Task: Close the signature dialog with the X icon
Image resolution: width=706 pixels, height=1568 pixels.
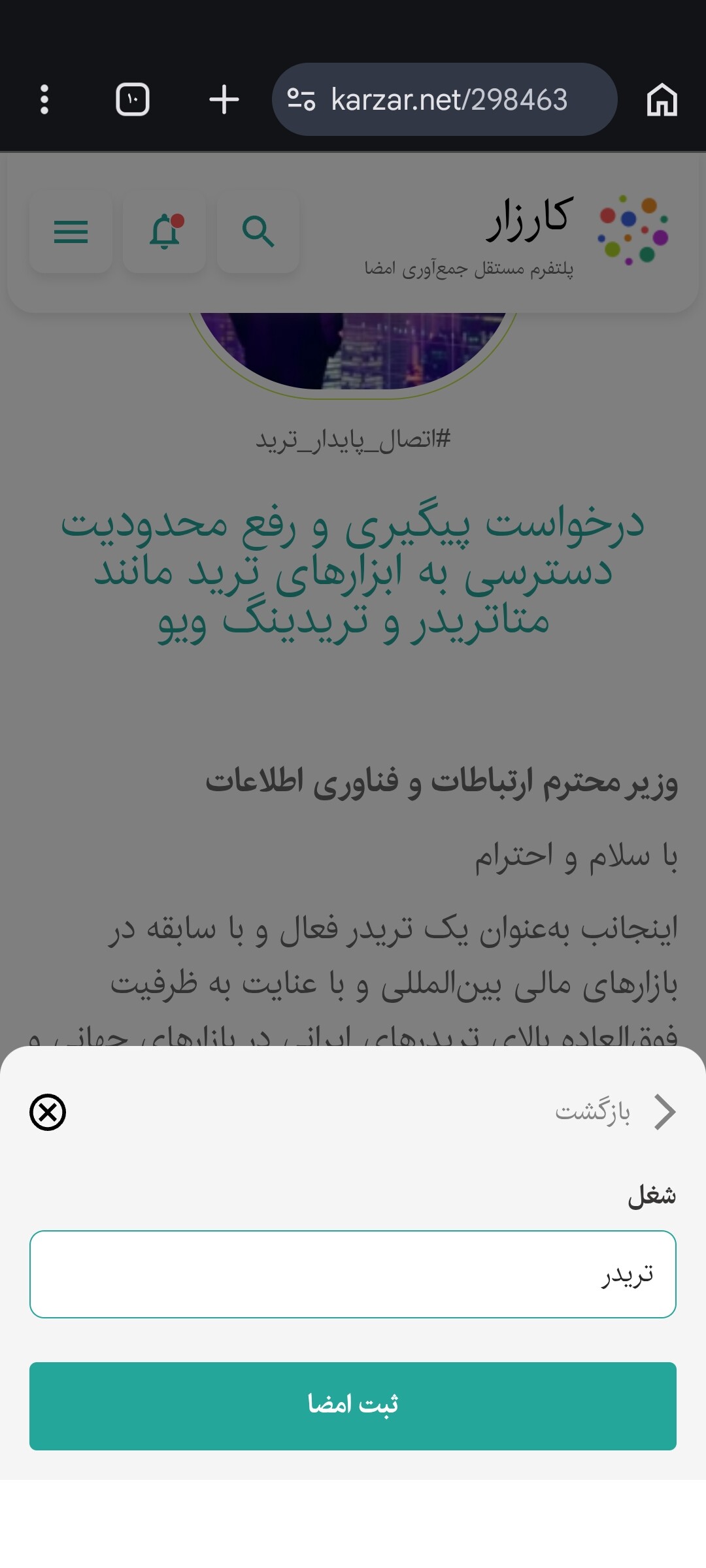Action: 48,1112
